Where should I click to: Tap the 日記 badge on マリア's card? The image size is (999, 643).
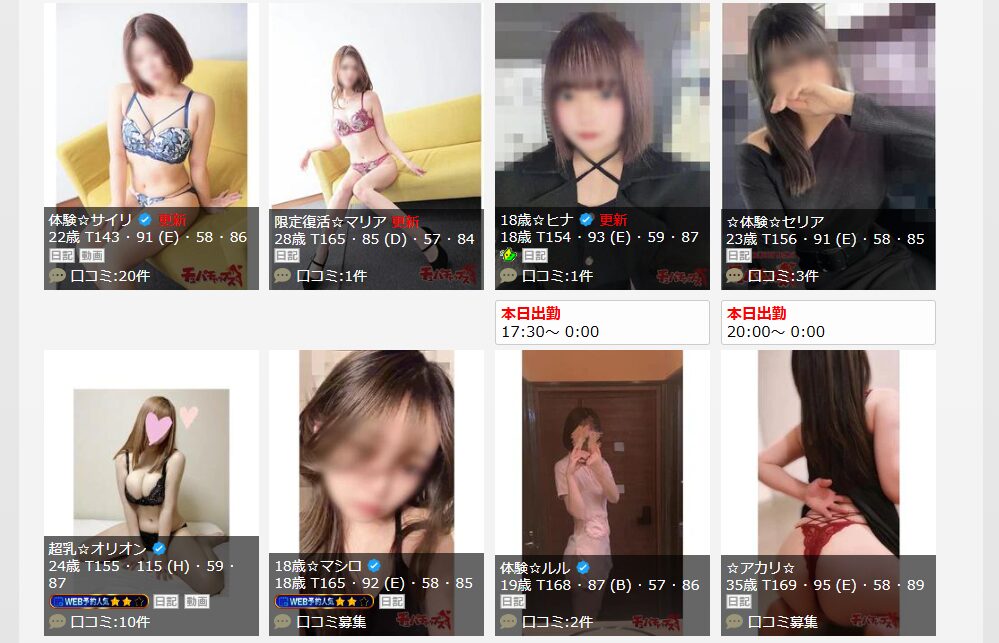point(287,256)
